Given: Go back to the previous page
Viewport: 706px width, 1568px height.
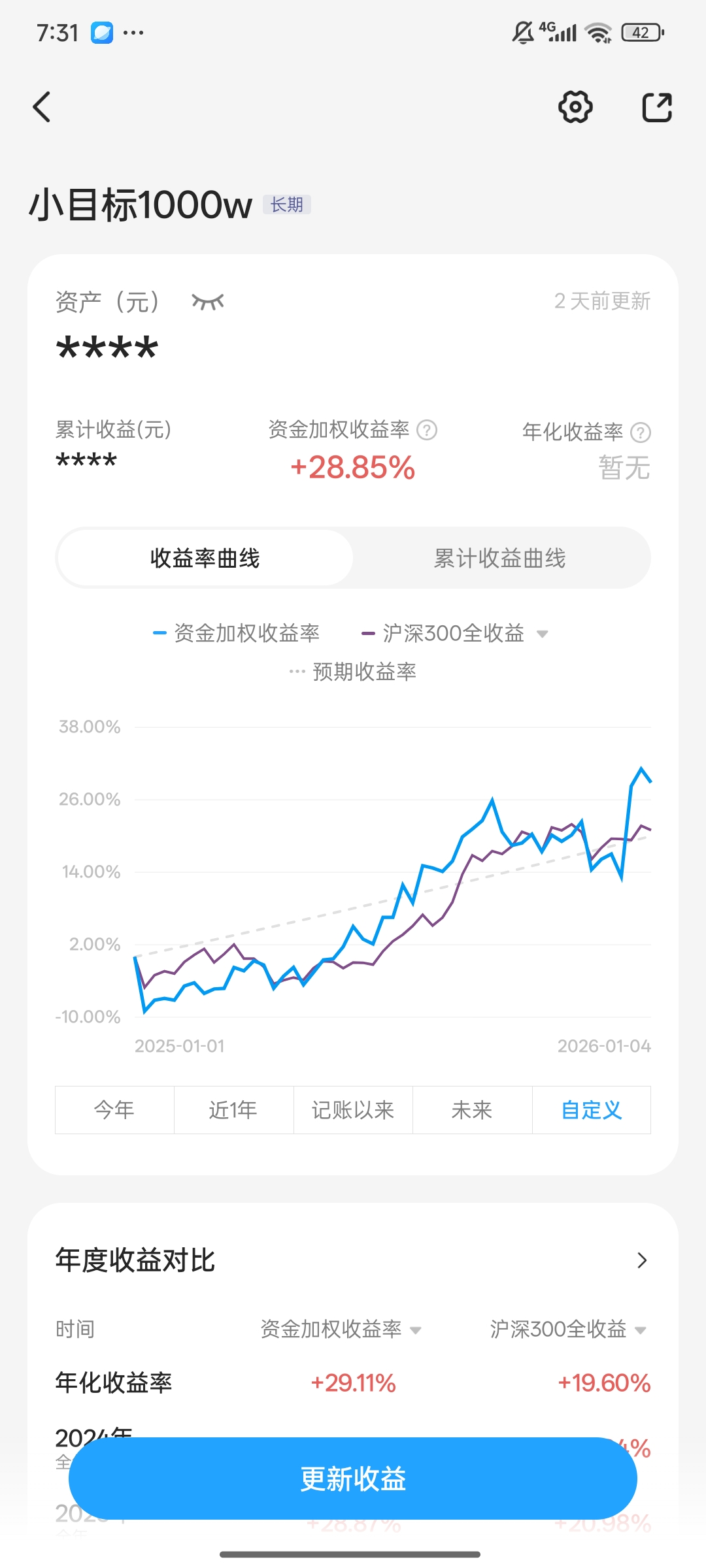Looking at the screenshot, I should point(42,107).
